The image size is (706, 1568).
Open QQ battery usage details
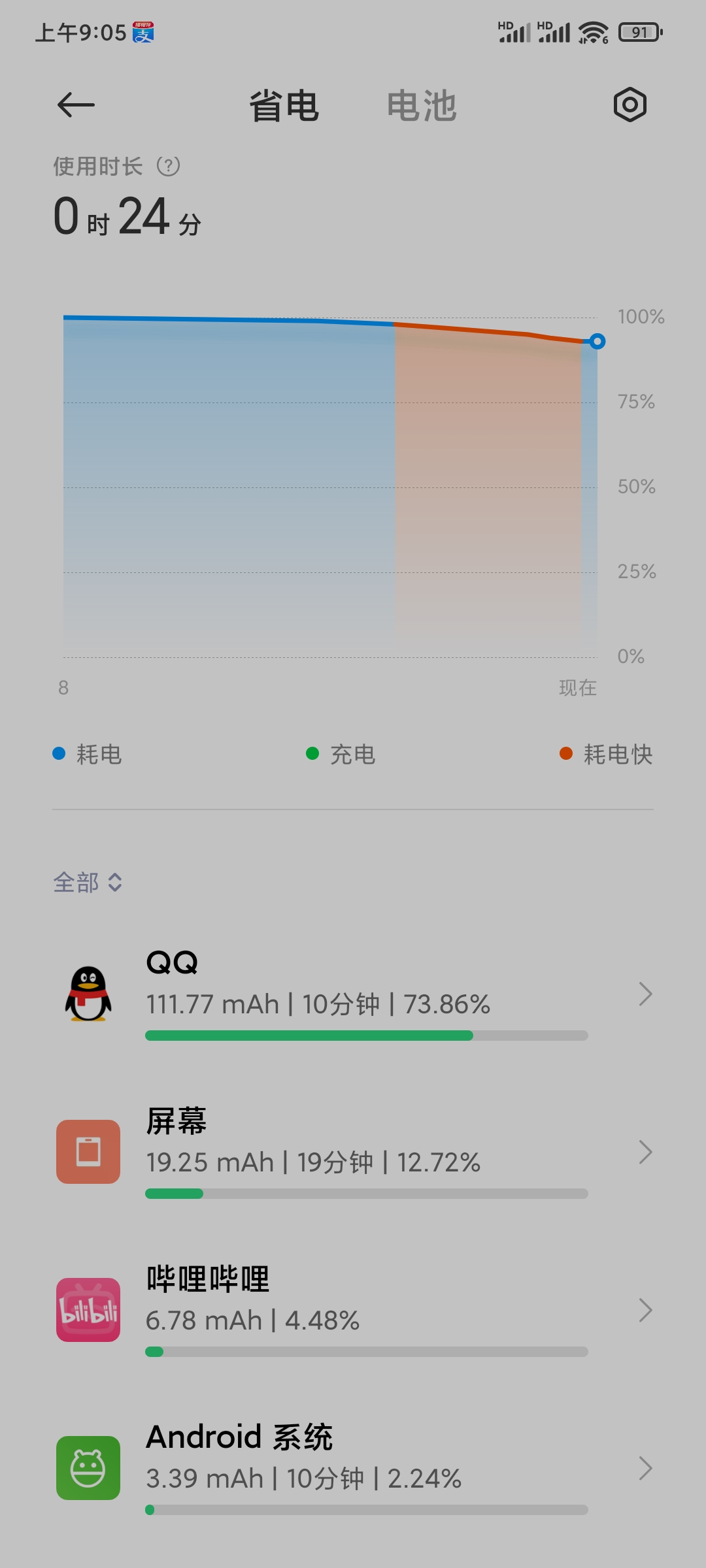click(x=353, y=994)
